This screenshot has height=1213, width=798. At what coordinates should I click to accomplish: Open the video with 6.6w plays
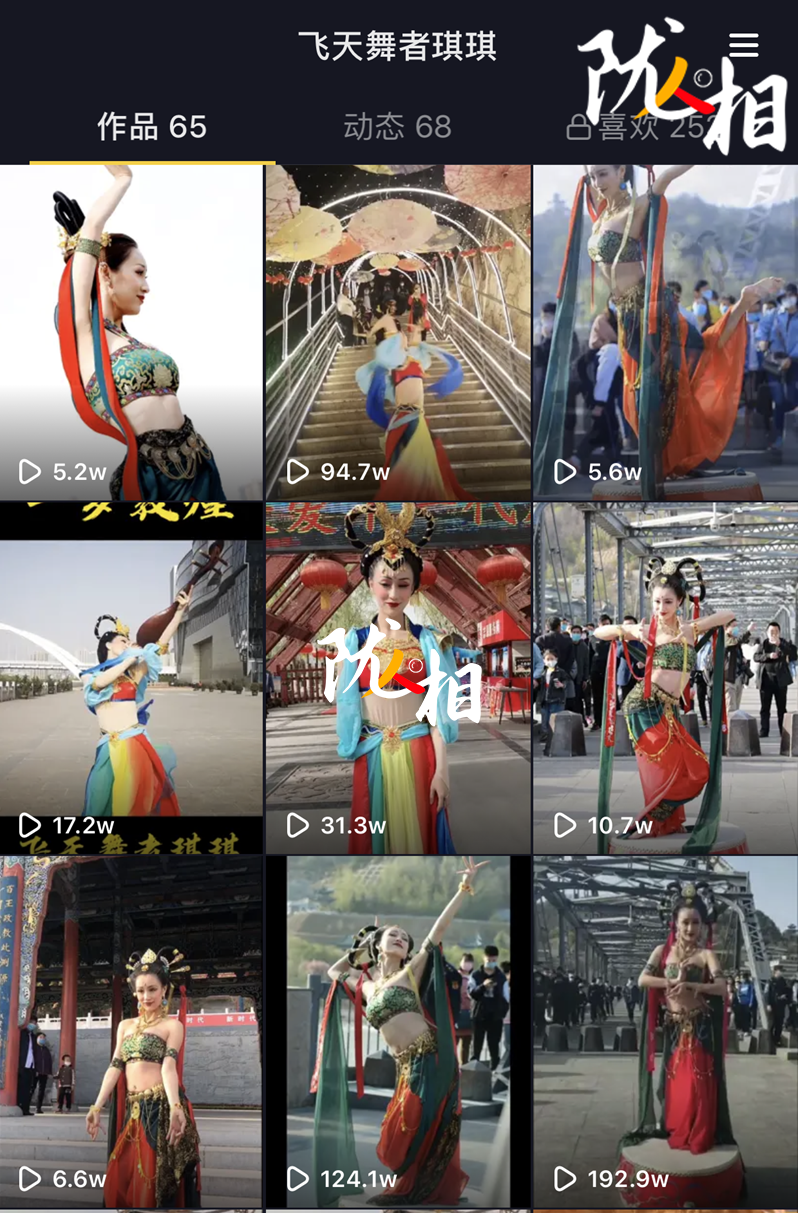(131, 1032)
